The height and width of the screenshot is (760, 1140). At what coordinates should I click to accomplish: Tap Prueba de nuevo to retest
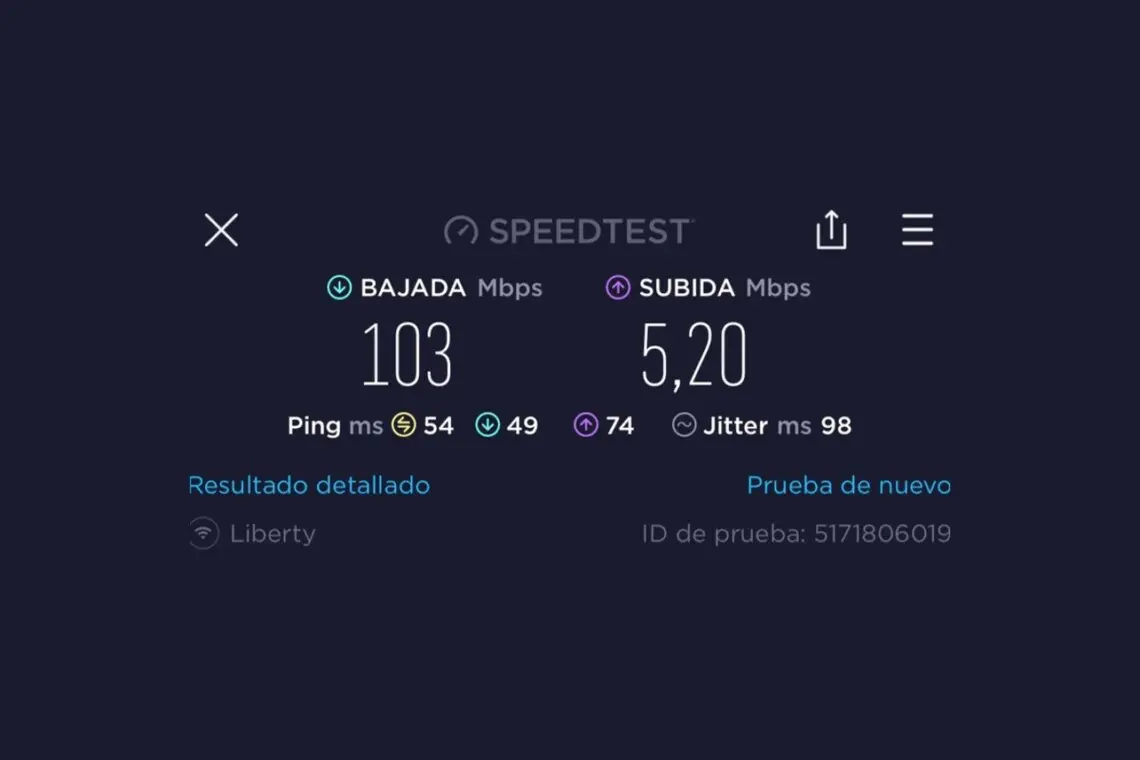point(848,486)
